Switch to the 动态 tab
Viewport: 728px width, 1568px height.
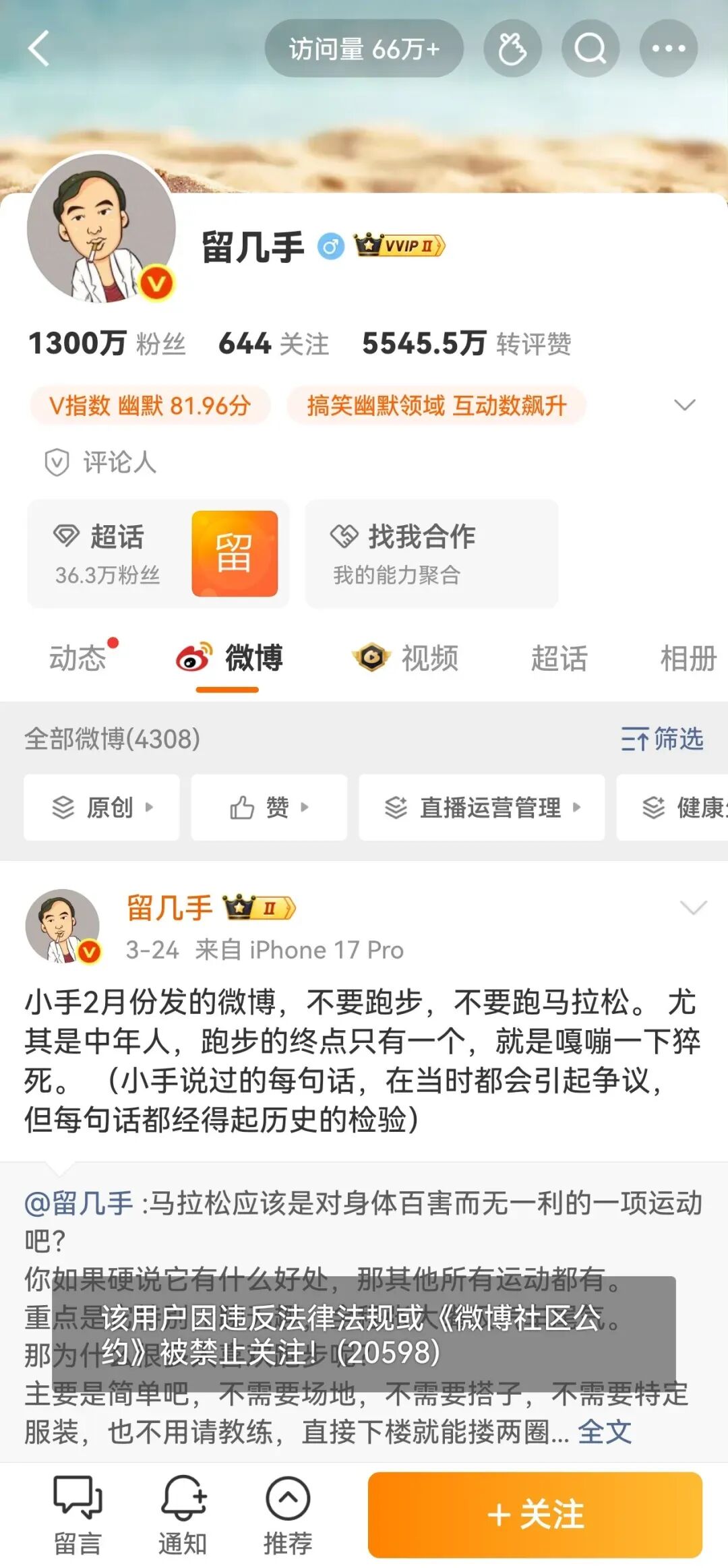pos(78,658)
